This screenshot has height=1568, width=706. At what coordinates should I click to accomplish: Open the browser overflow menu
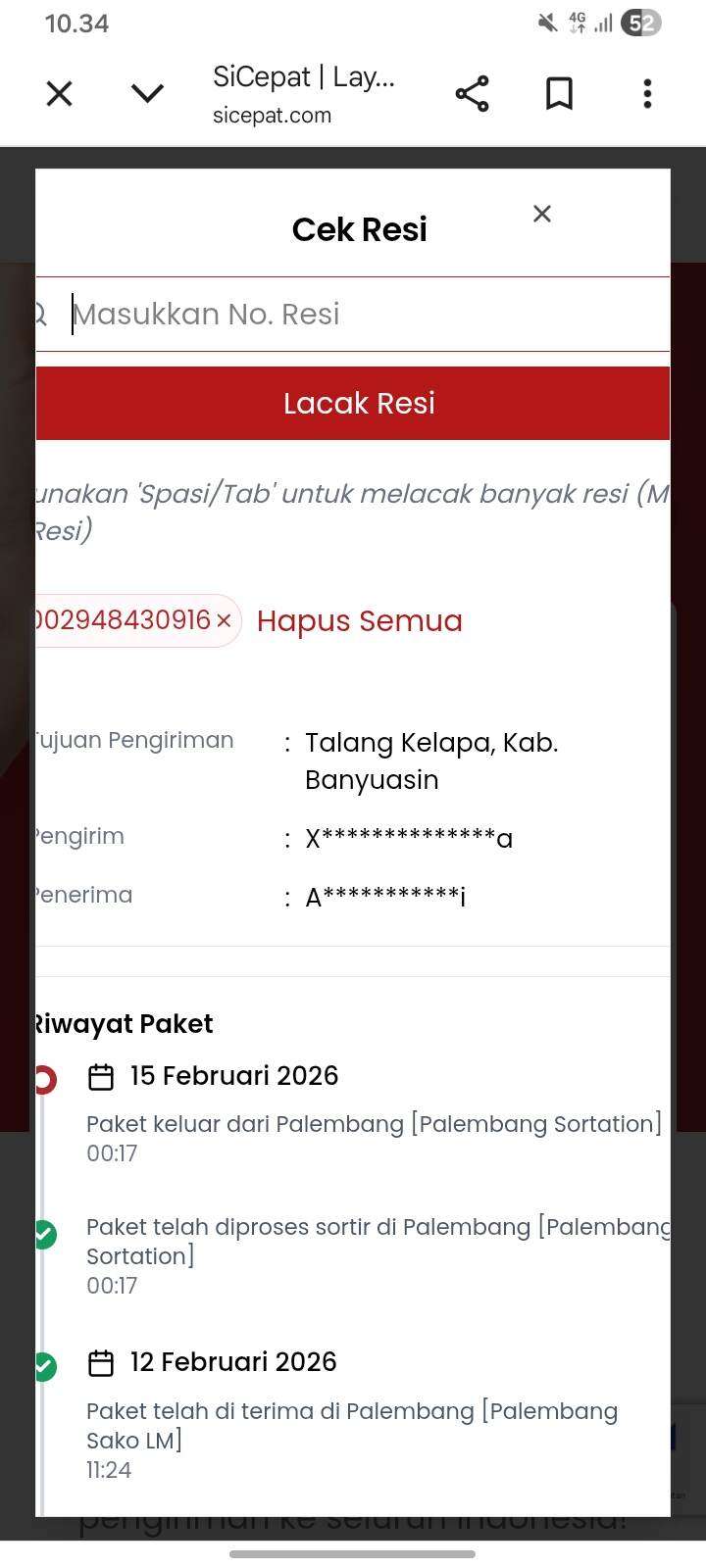coord(647,94)
